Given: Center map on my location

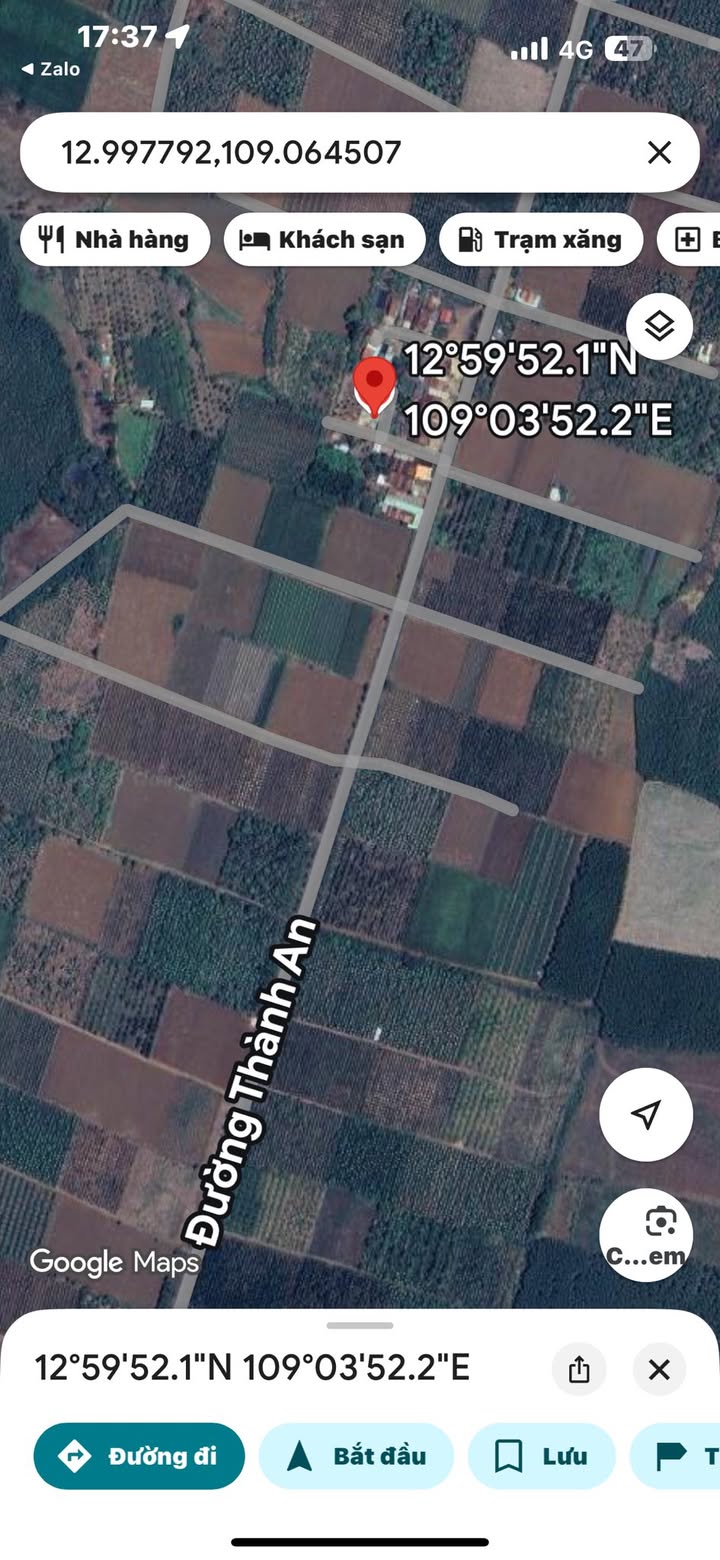Looking at the screenshot, I should pyautogui.click(x=646, y=1114).
